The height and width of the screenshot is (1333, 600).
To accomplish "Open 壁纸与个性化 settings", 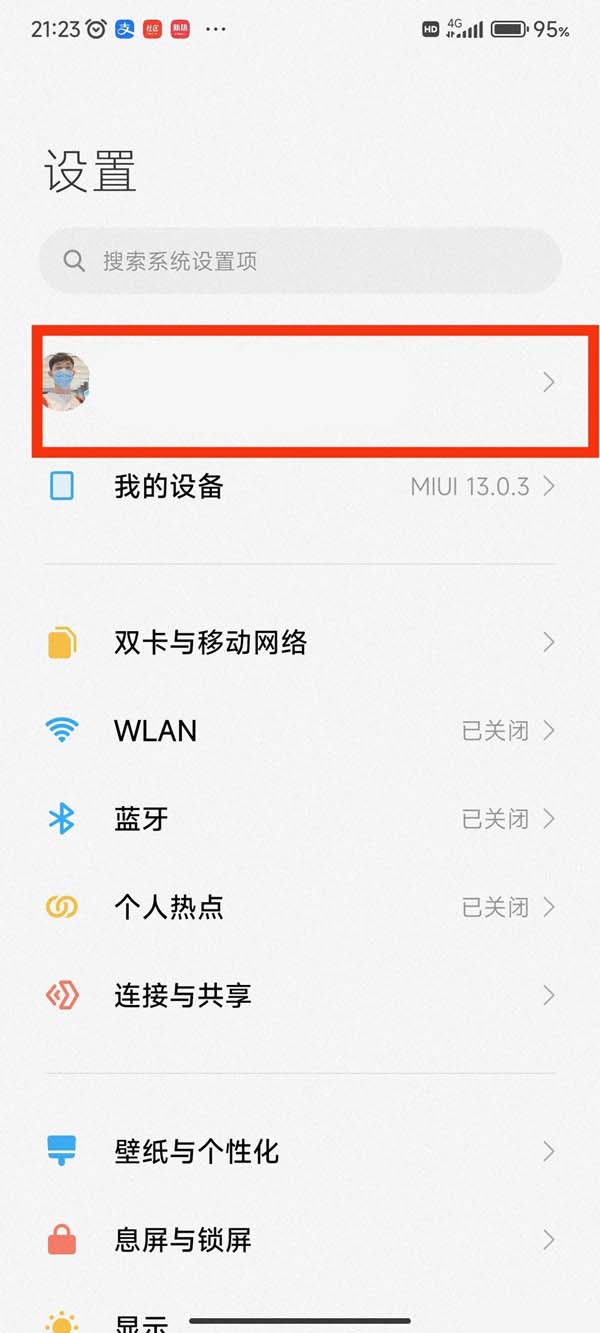I will [x=300, y=1151].
